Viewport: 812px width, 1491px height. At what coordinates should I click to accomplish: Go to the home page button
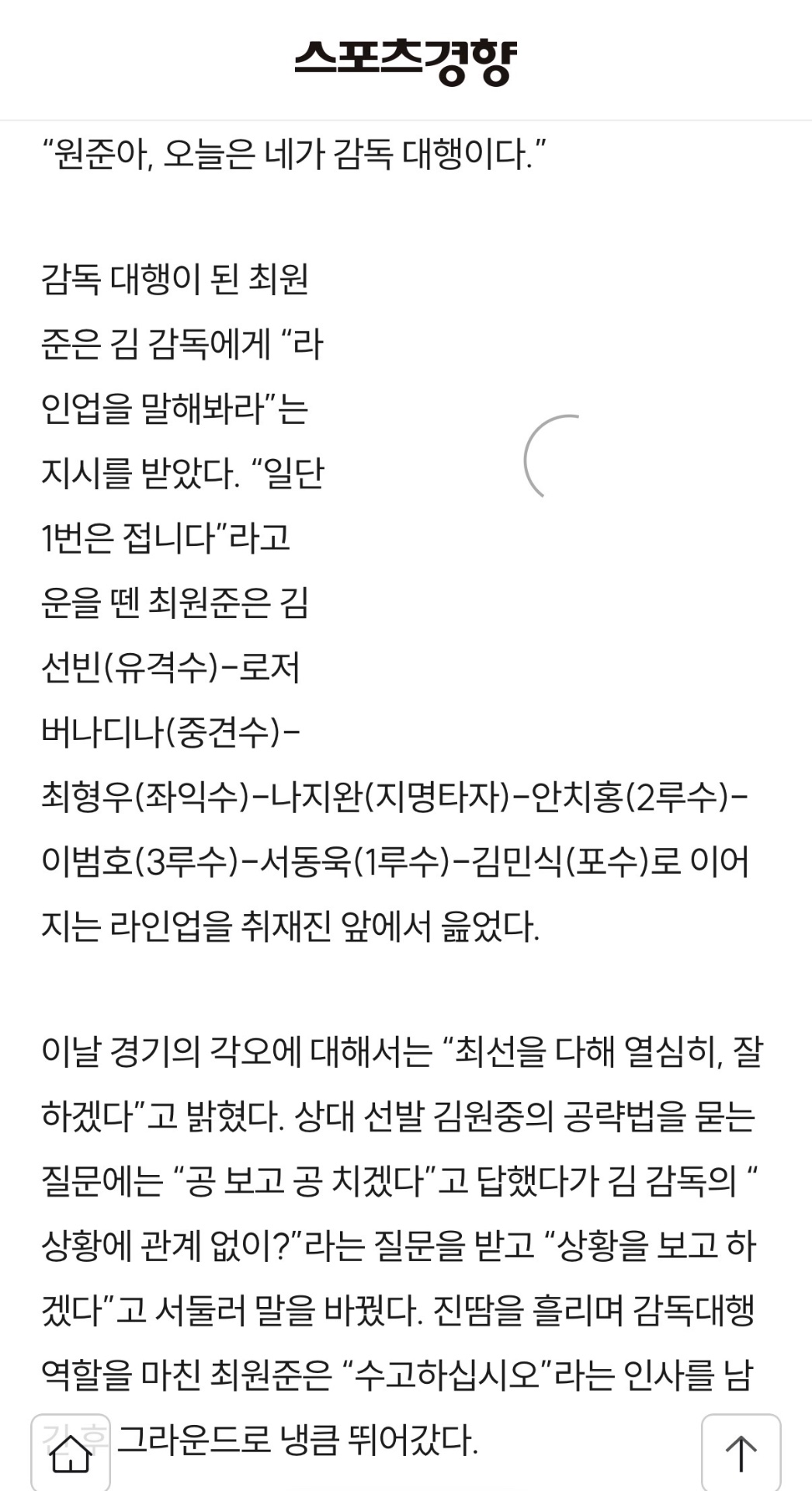pyautogui.click(x=71, y=1452)
